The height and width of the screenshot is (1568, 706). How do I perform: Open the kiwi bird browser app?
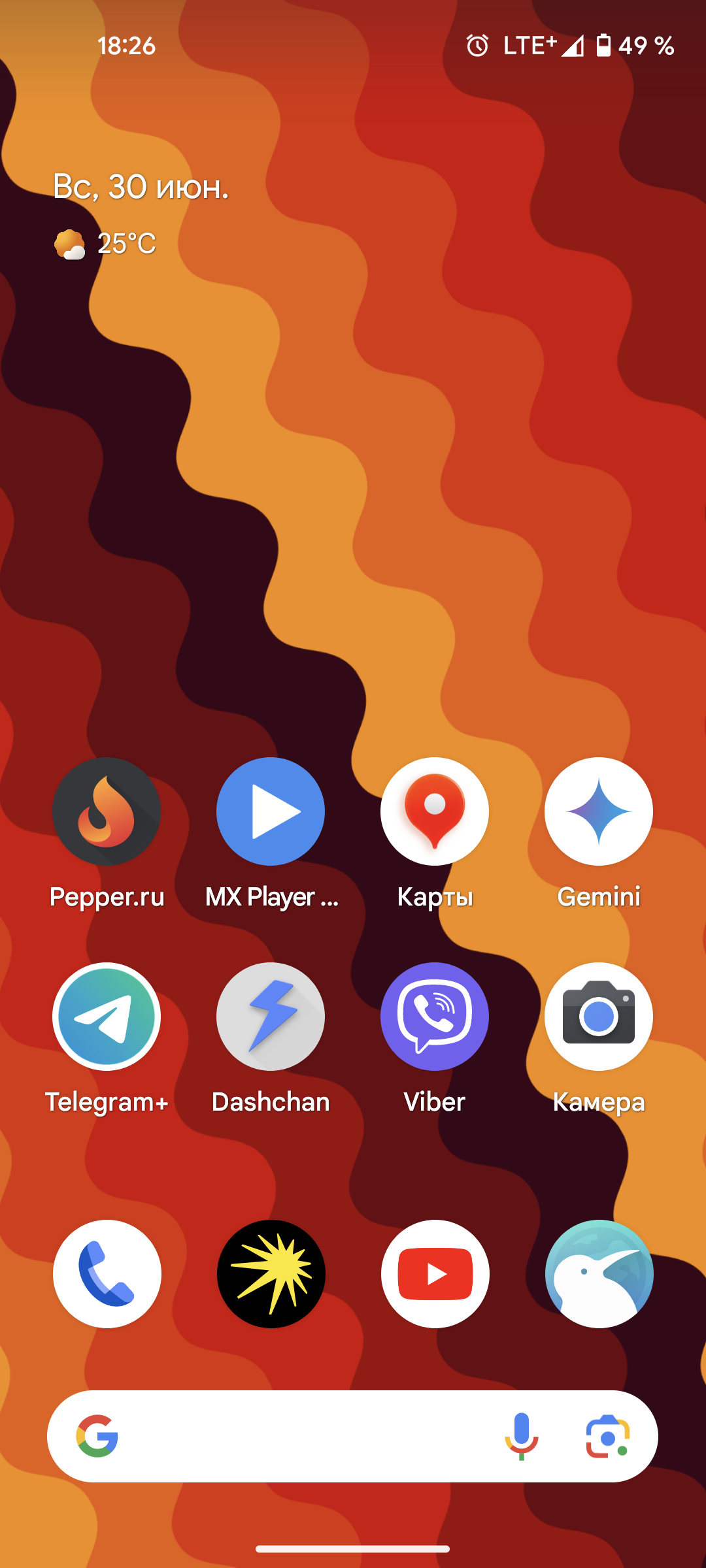[599, 1274]
